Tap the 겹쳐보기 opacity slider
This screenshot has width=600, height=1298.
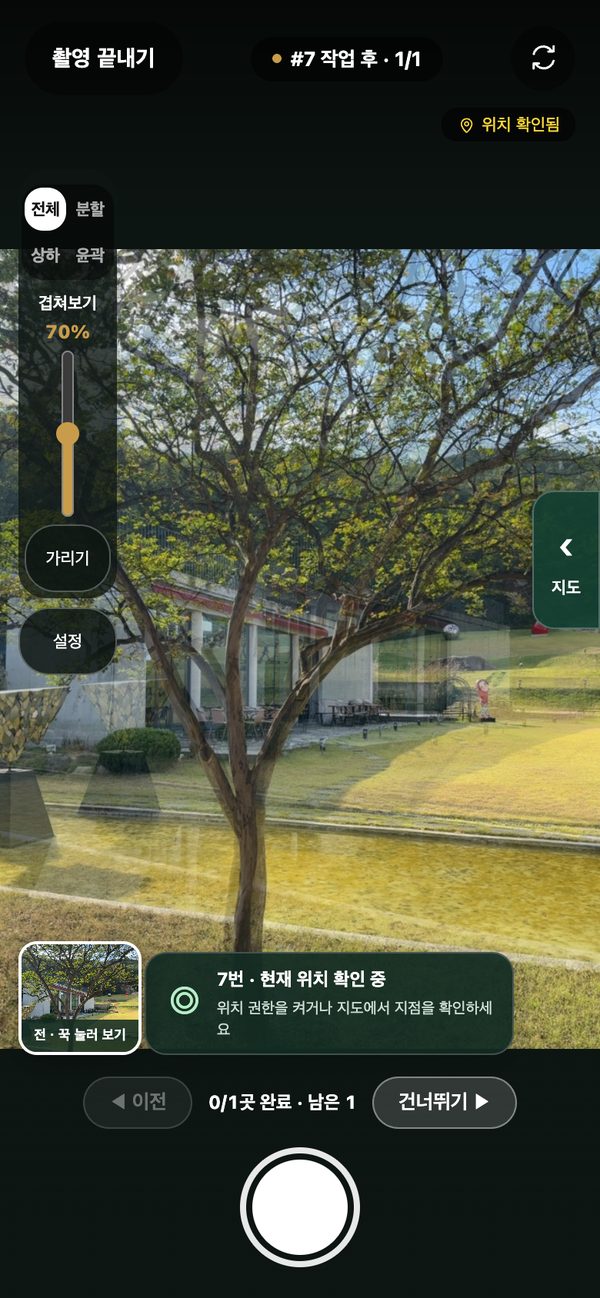click(x=68, y=433)
